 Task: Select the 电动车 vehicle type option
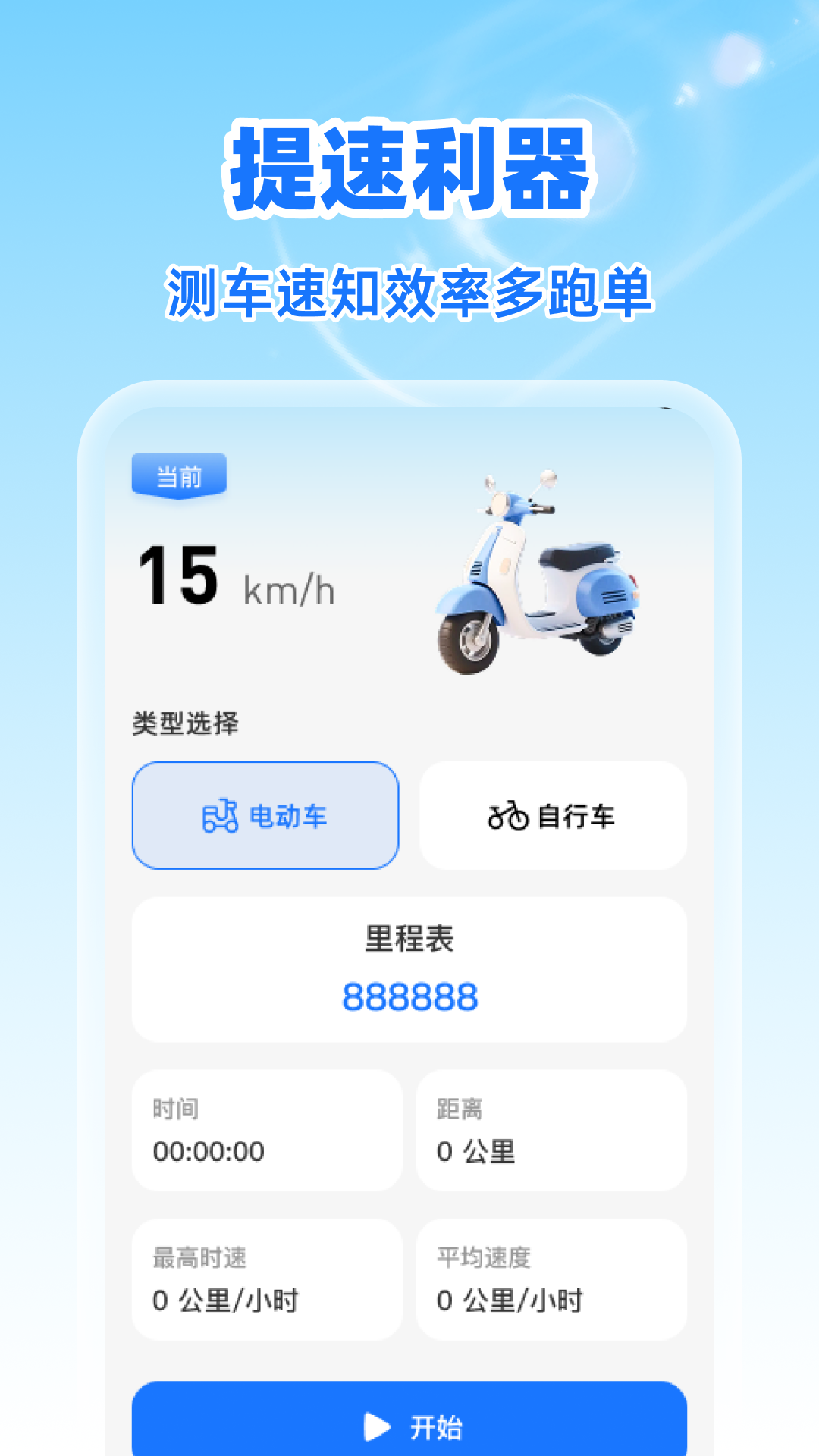(265, 816)
